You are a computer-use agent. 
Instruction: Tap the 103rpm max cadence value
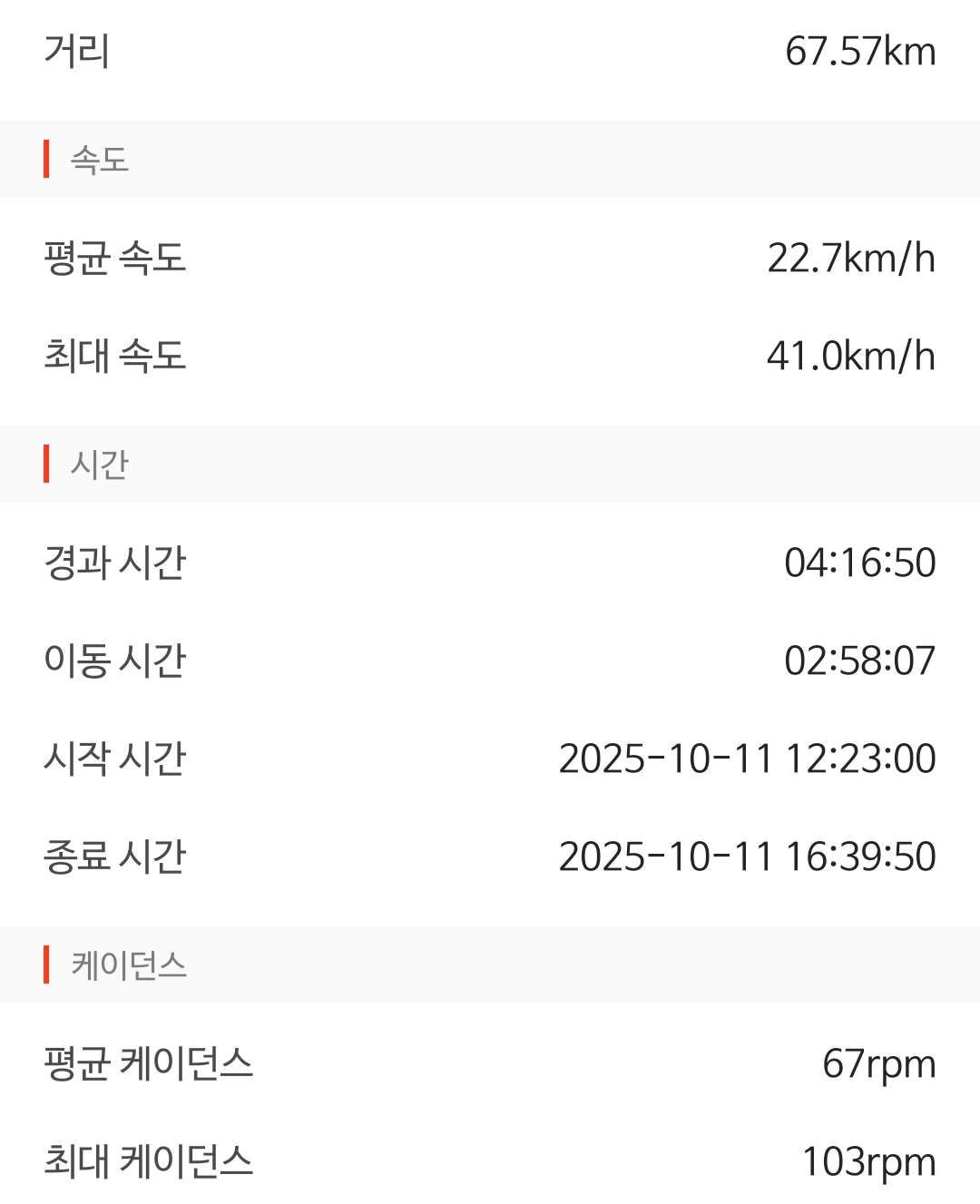tap(867, 1159)
